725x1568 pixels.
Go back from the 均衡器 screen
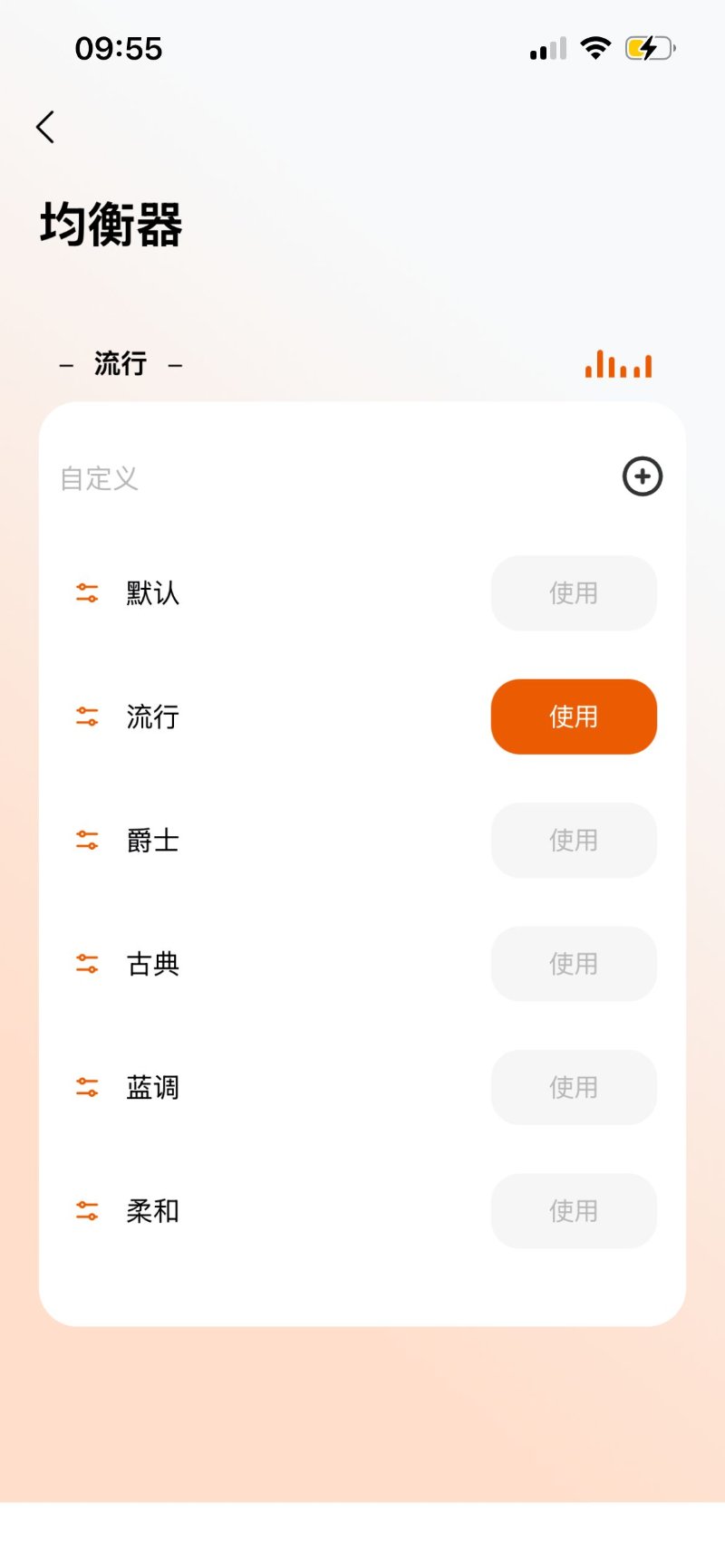(45, 127)
